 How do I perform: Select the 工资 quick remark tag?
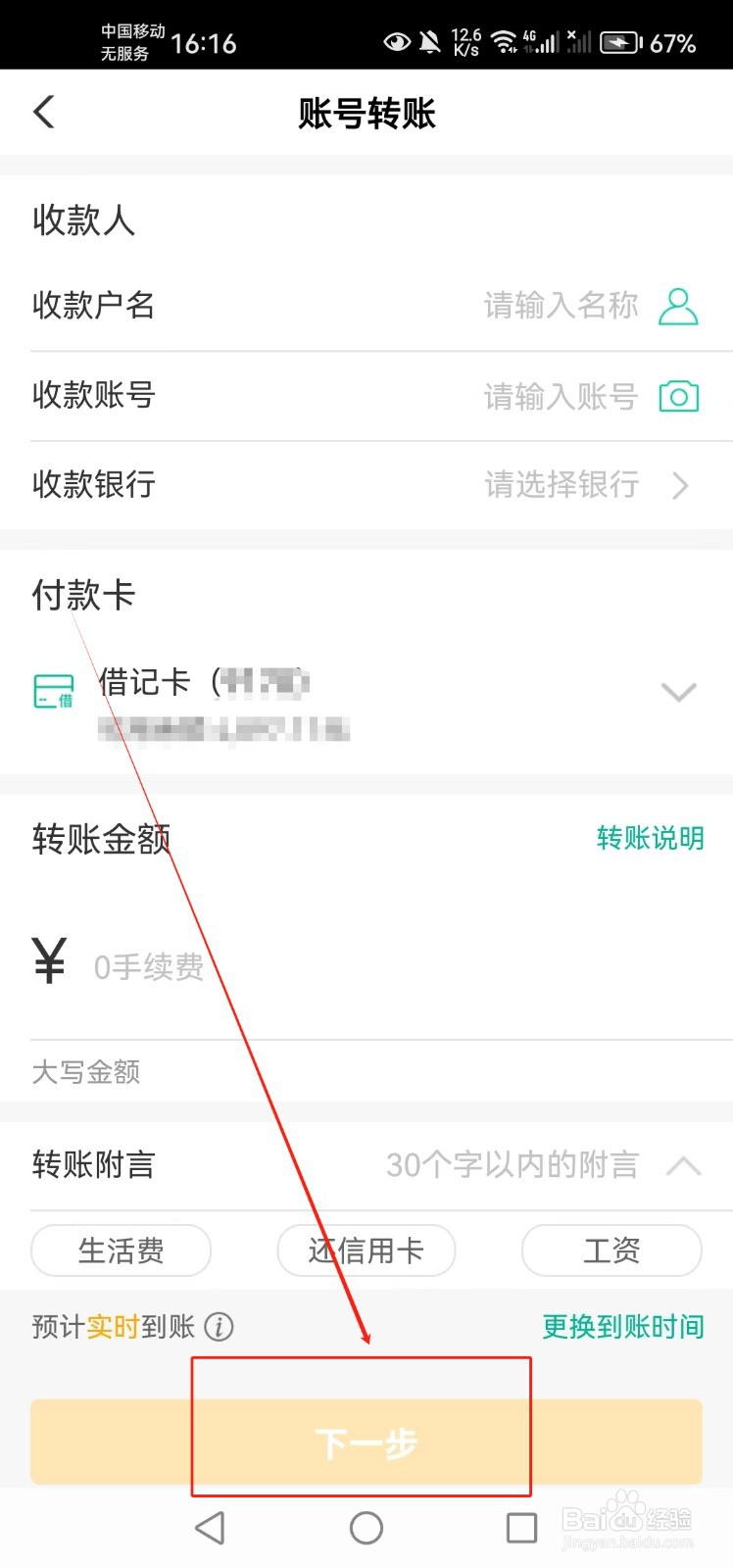(x=611, y=1250)
